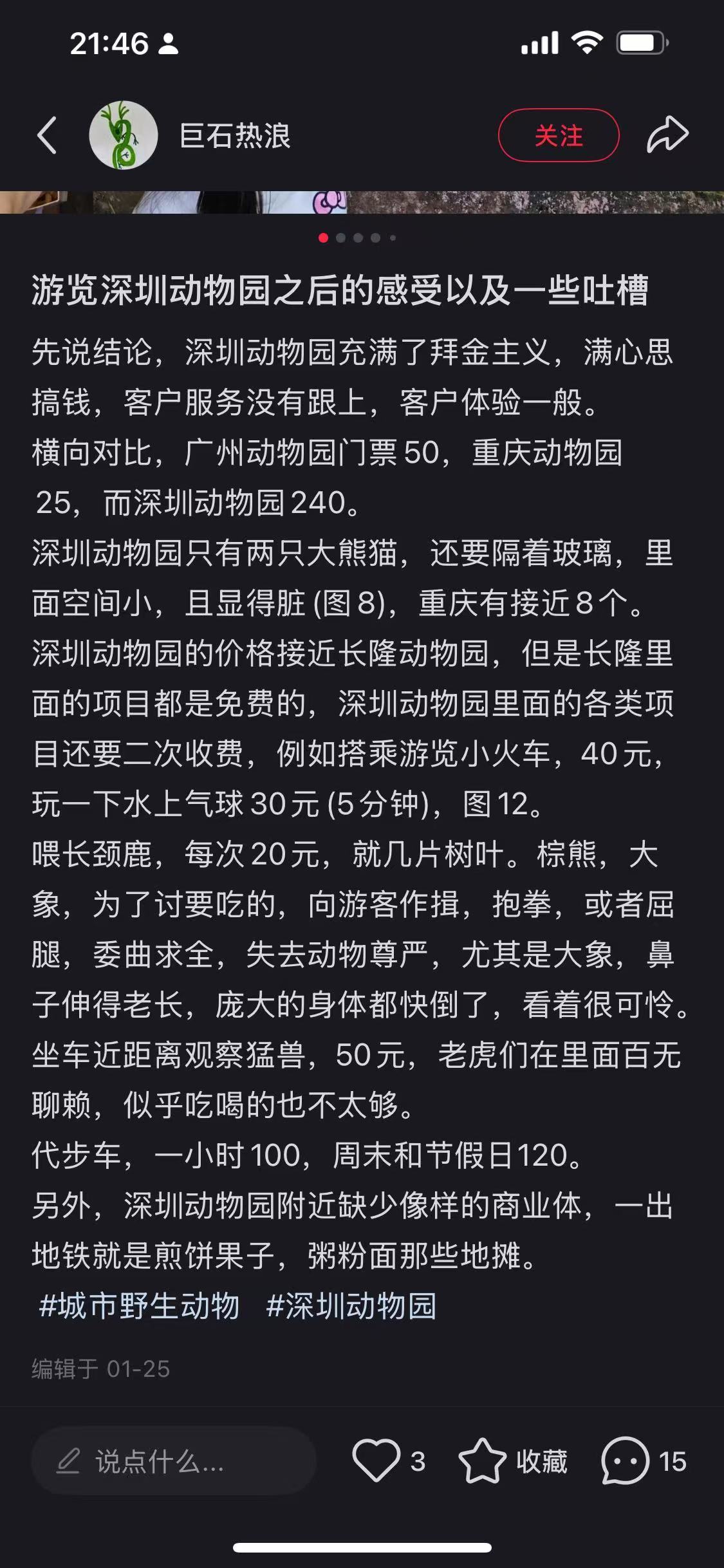Like this post with heart icon

[x=376, y=1461]
